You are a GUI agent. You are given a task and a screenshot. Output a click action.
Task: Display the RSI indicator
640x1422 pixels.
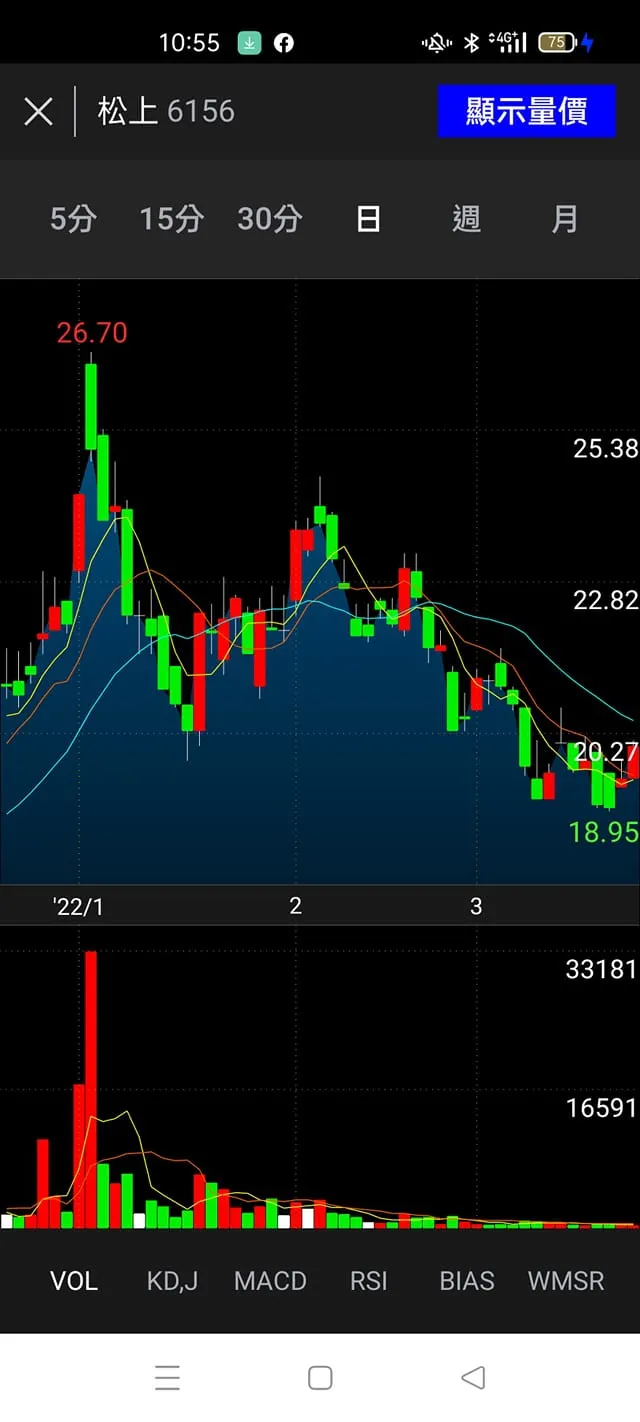(x=368, y=1281)
